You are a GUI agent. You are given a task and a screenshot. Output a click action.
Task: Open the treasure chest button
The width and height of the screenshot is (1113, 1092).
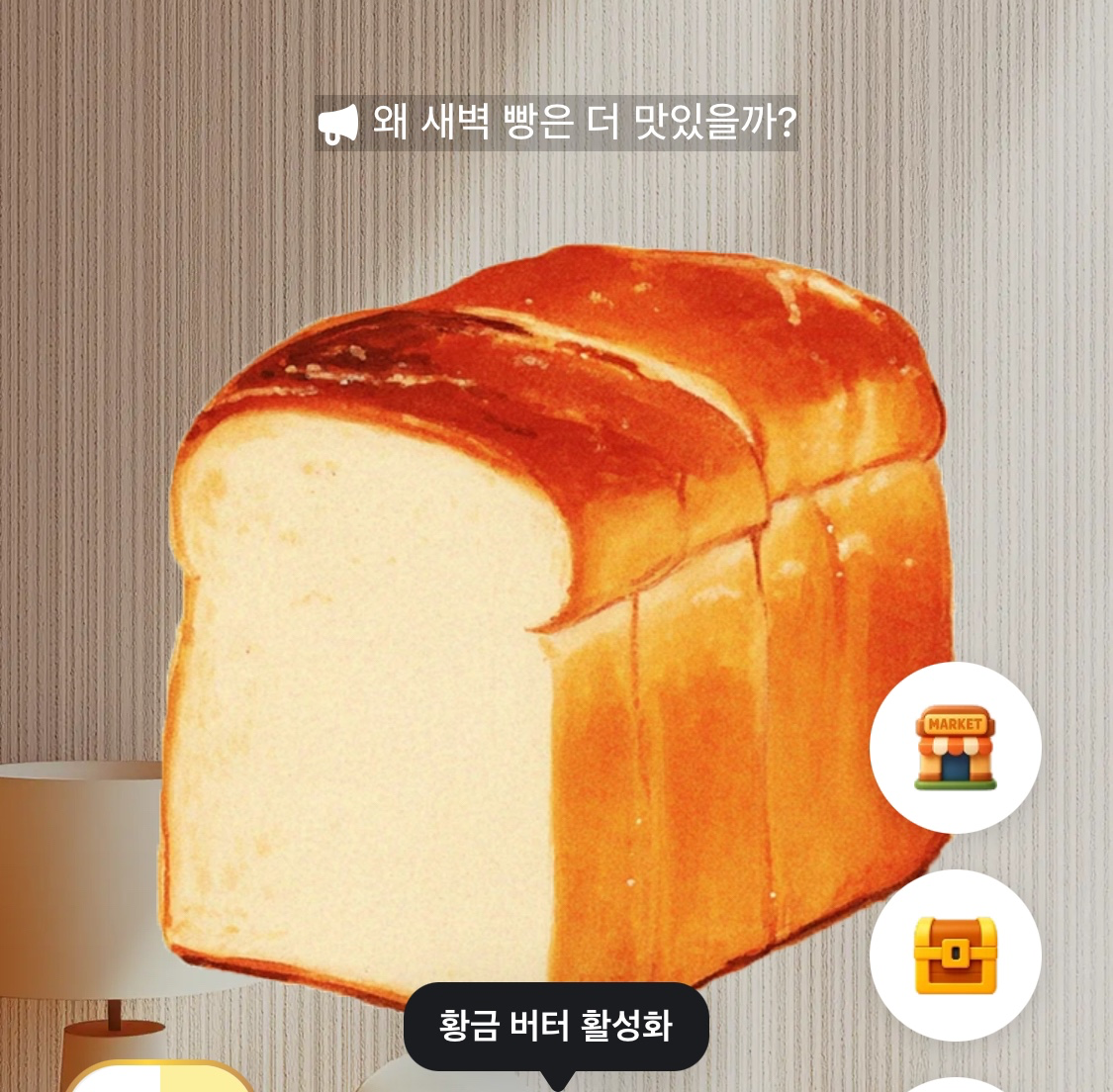955,955
